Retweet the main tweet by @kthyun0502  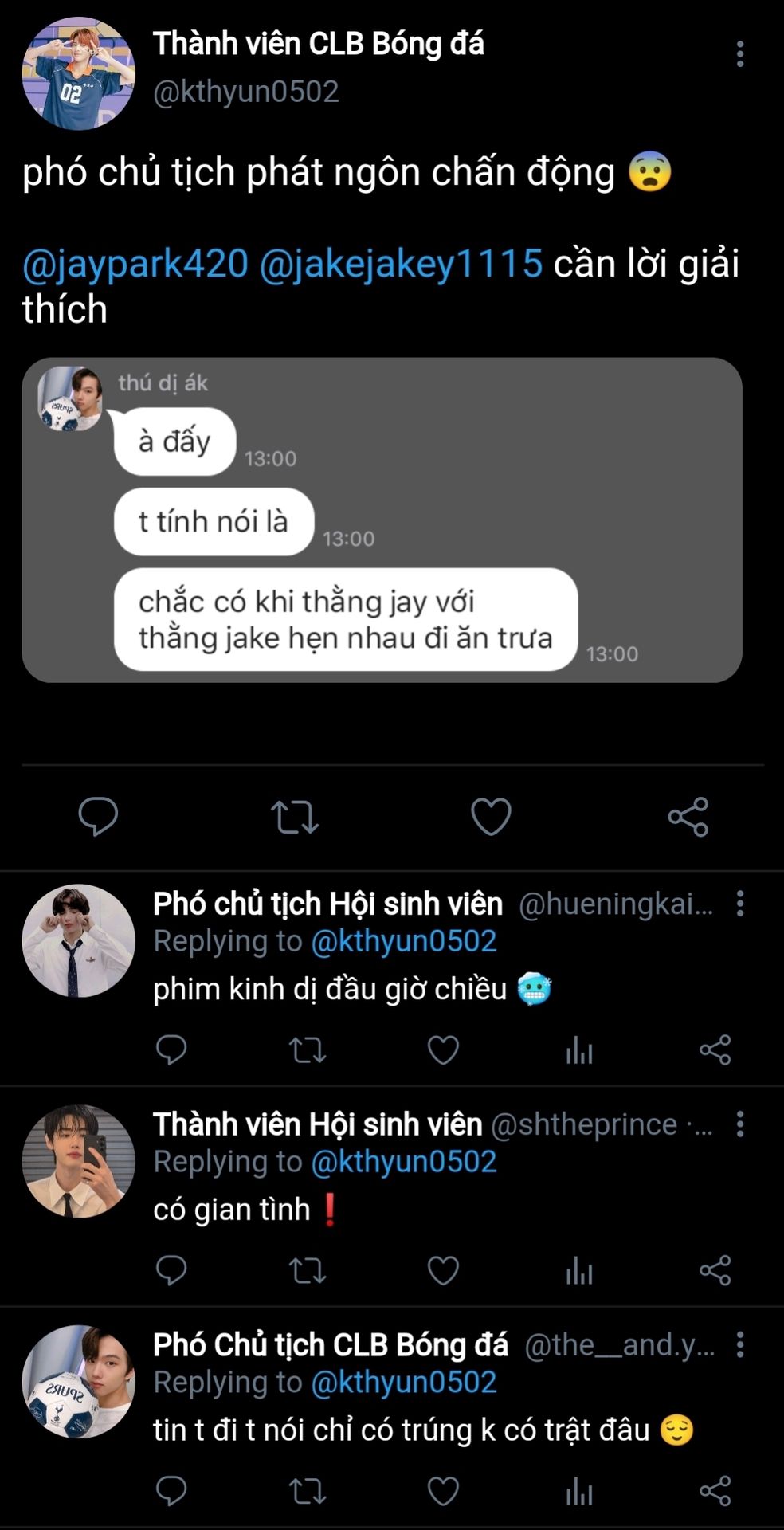point(295,816)
